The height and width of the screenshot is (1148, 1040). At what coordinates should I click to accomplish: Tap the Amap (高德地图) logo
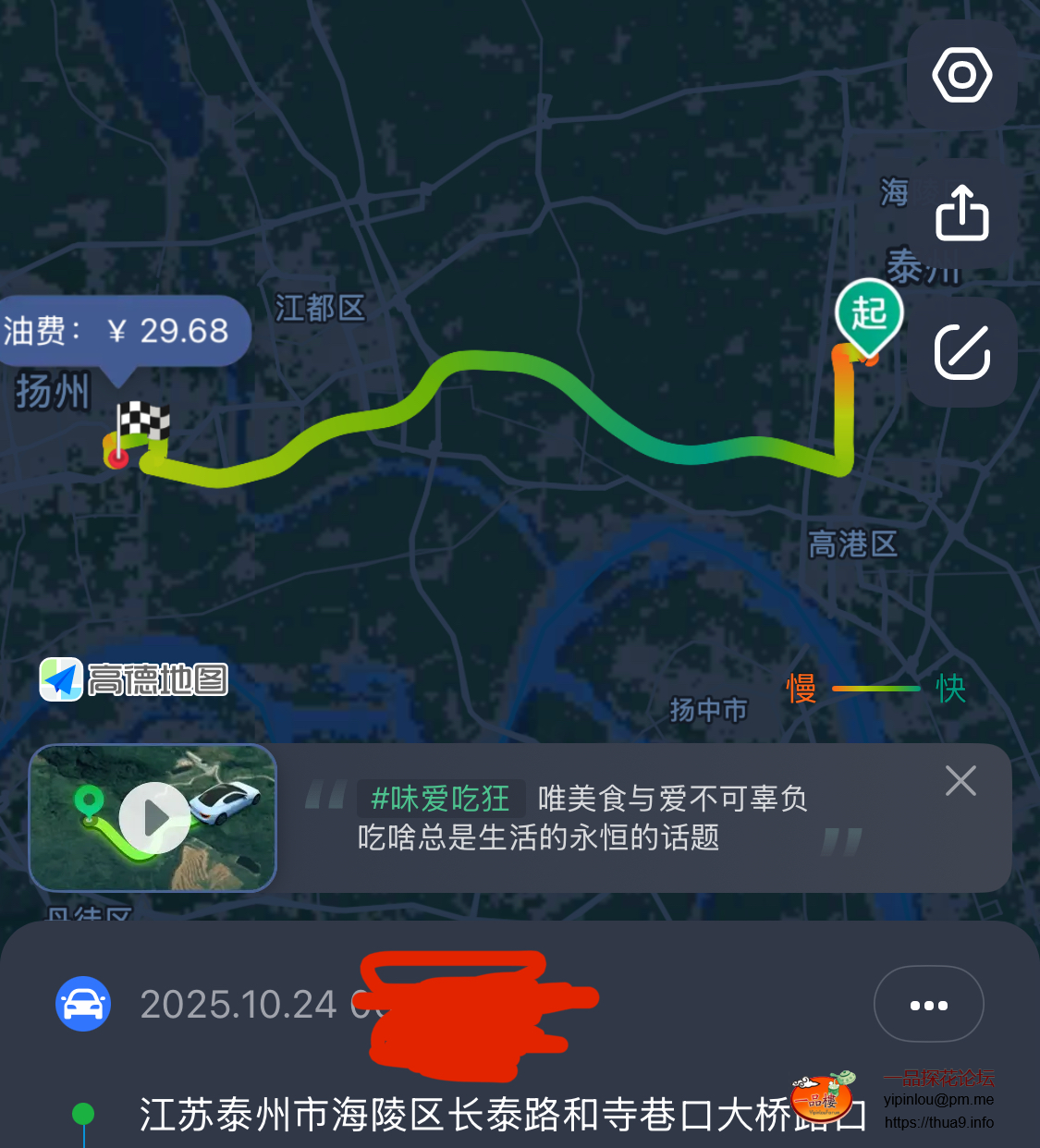[x=132, y=679]
